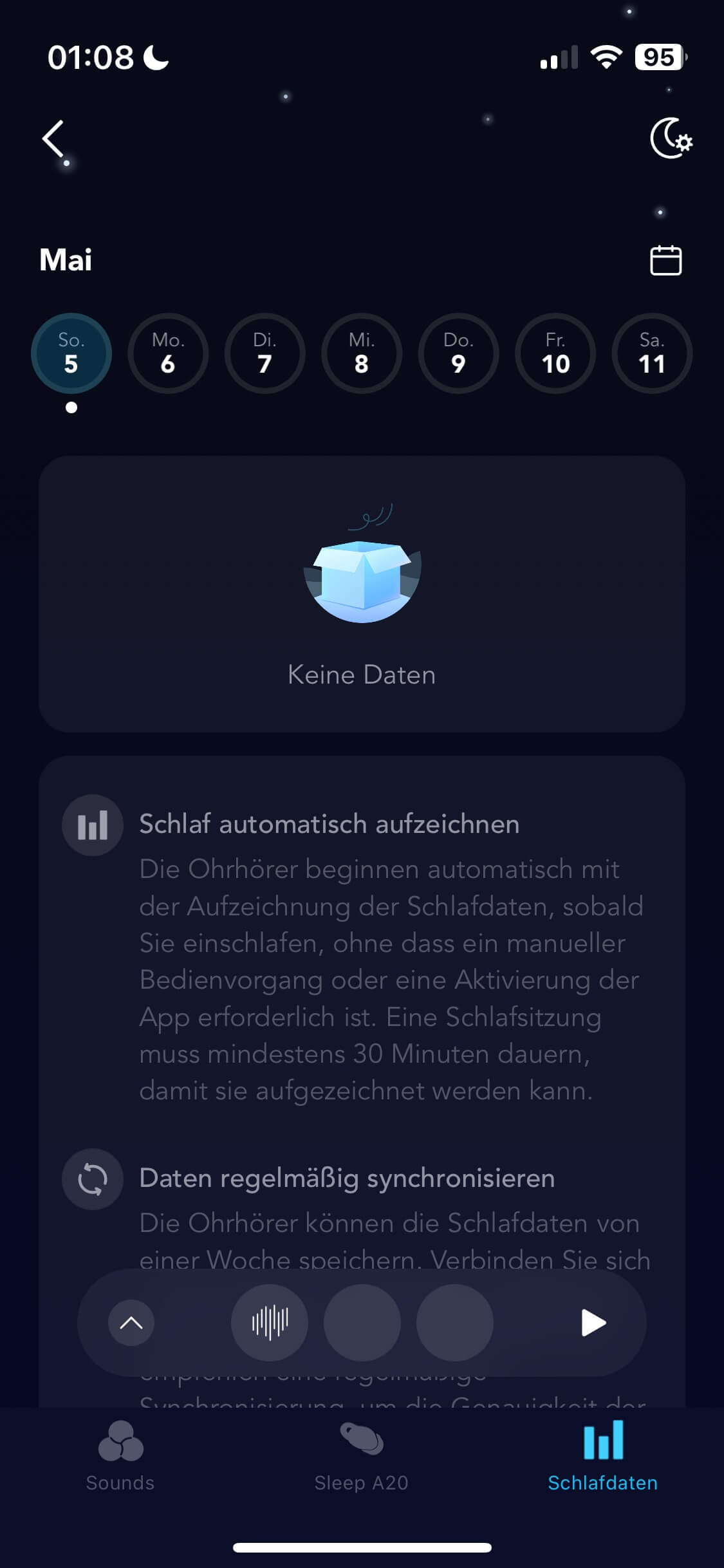Start playback in the mini player

click(x=593, y=1323)
